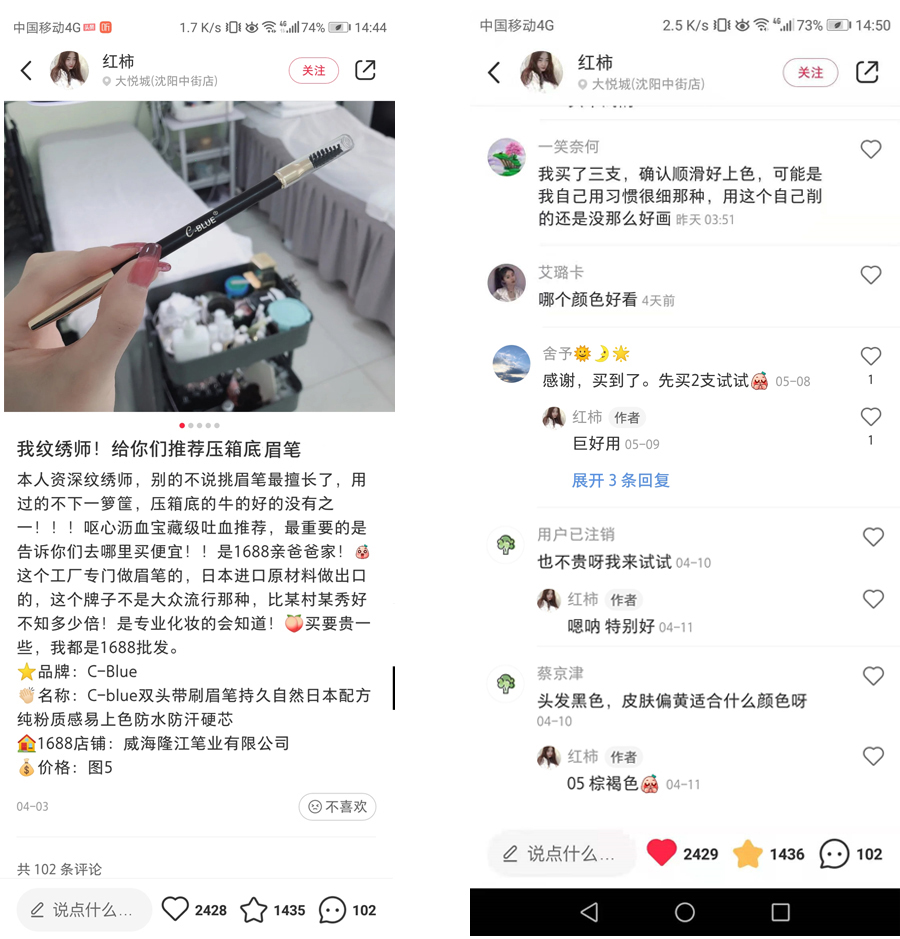Open 一笑奈何's profile avatar
This screenshot has height=939, width=900.
point(507,157)
